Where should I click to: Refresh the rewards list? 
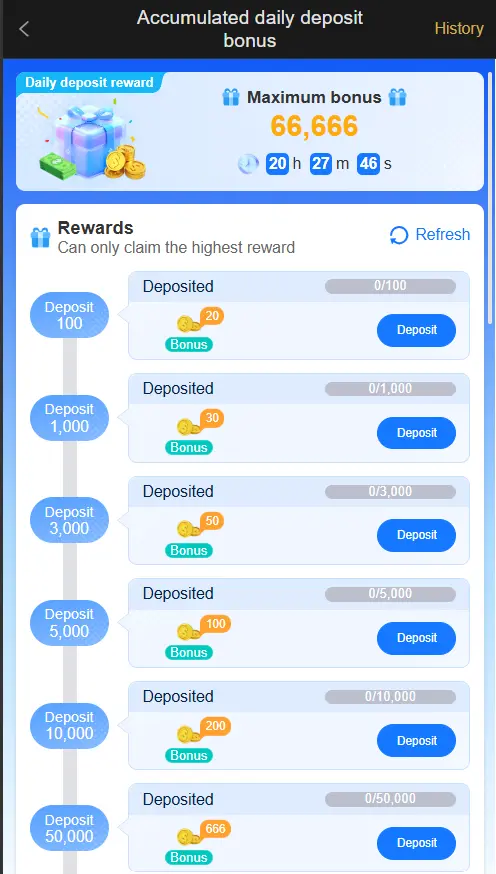coord(430,235)
